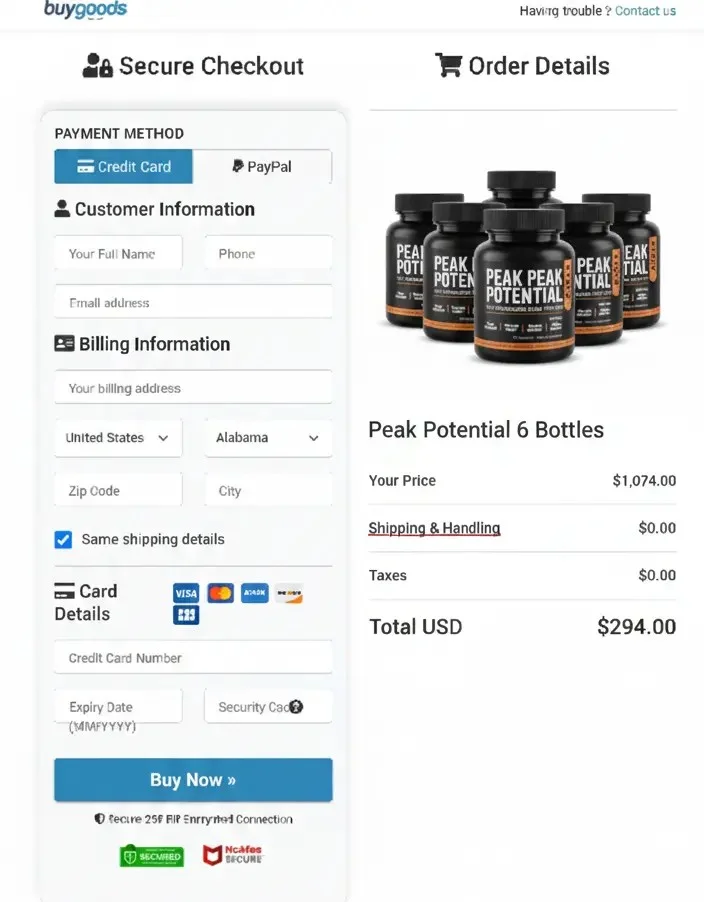This screenshot has height=902, width=704.
Task: Focus the City field
Action: coord(268,491)
